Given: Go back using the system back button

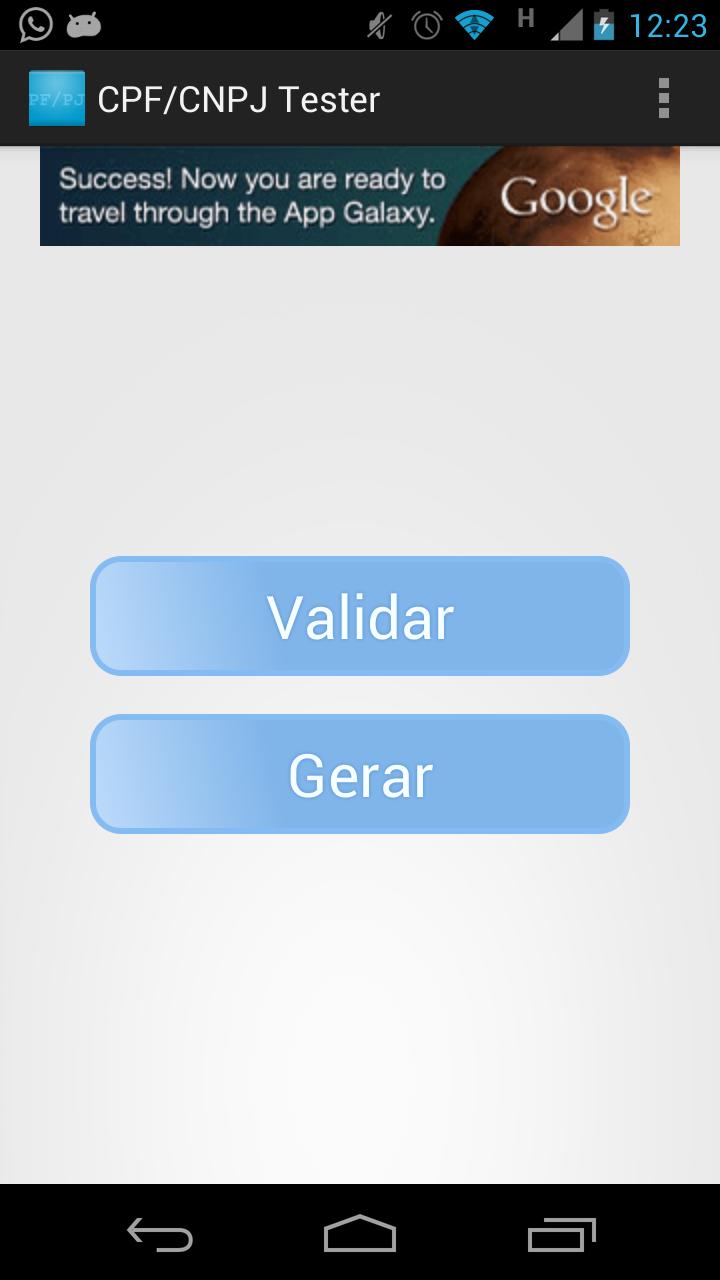Looking at the screenshot, I should coord(160,1234).
